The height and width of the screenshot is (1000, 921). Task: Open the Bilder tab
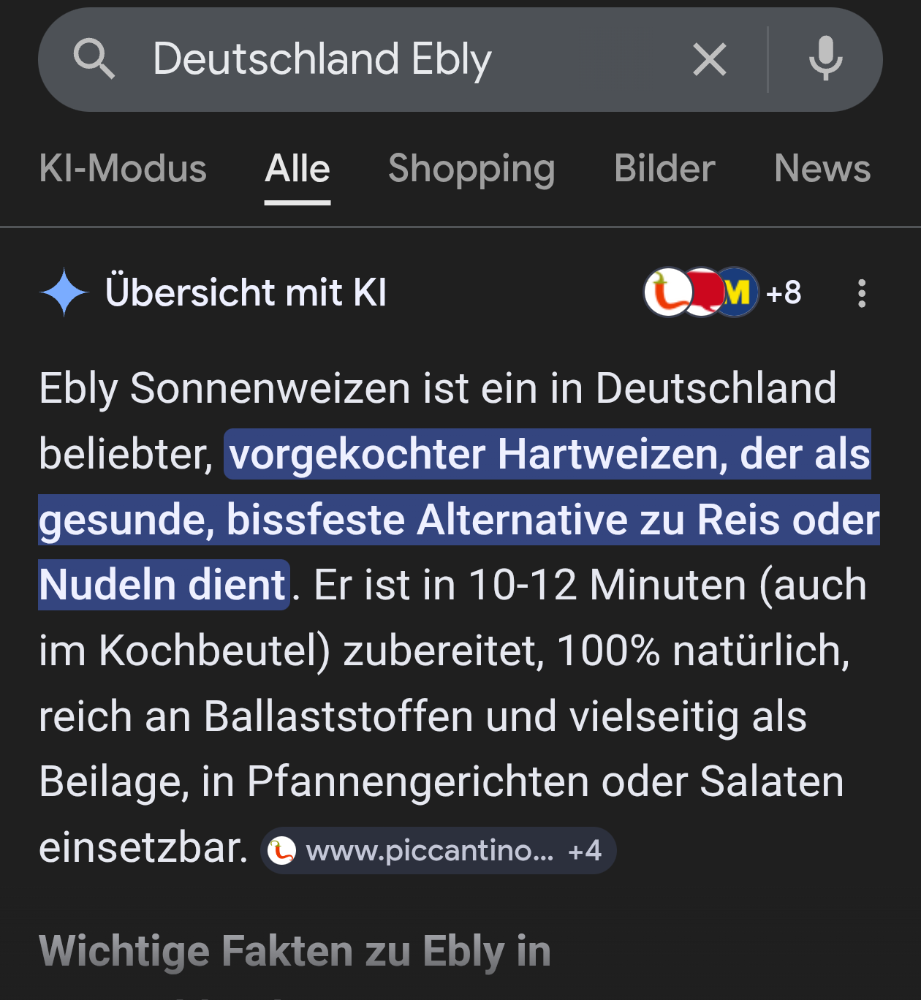coord(664,169)
